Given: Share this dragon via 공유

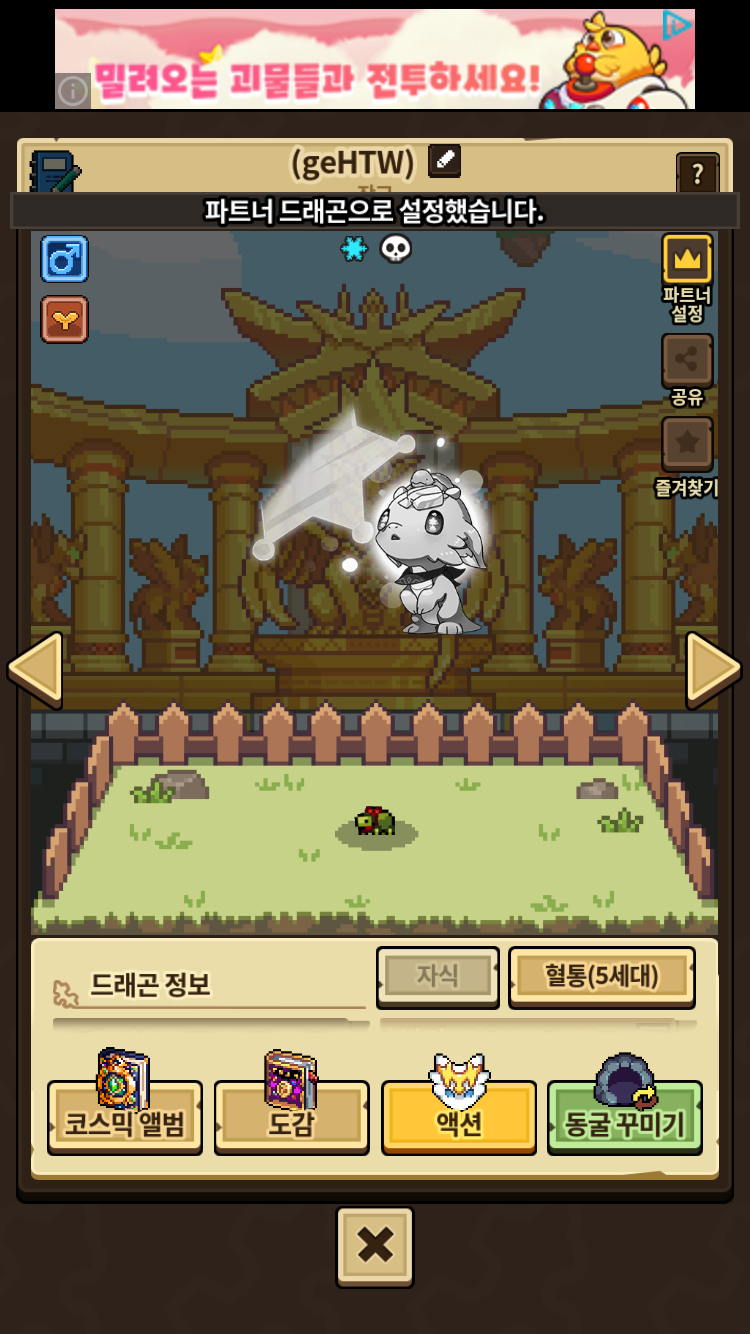Looking at the screenshot, I should pyautogui.click(x=687, y=360).
